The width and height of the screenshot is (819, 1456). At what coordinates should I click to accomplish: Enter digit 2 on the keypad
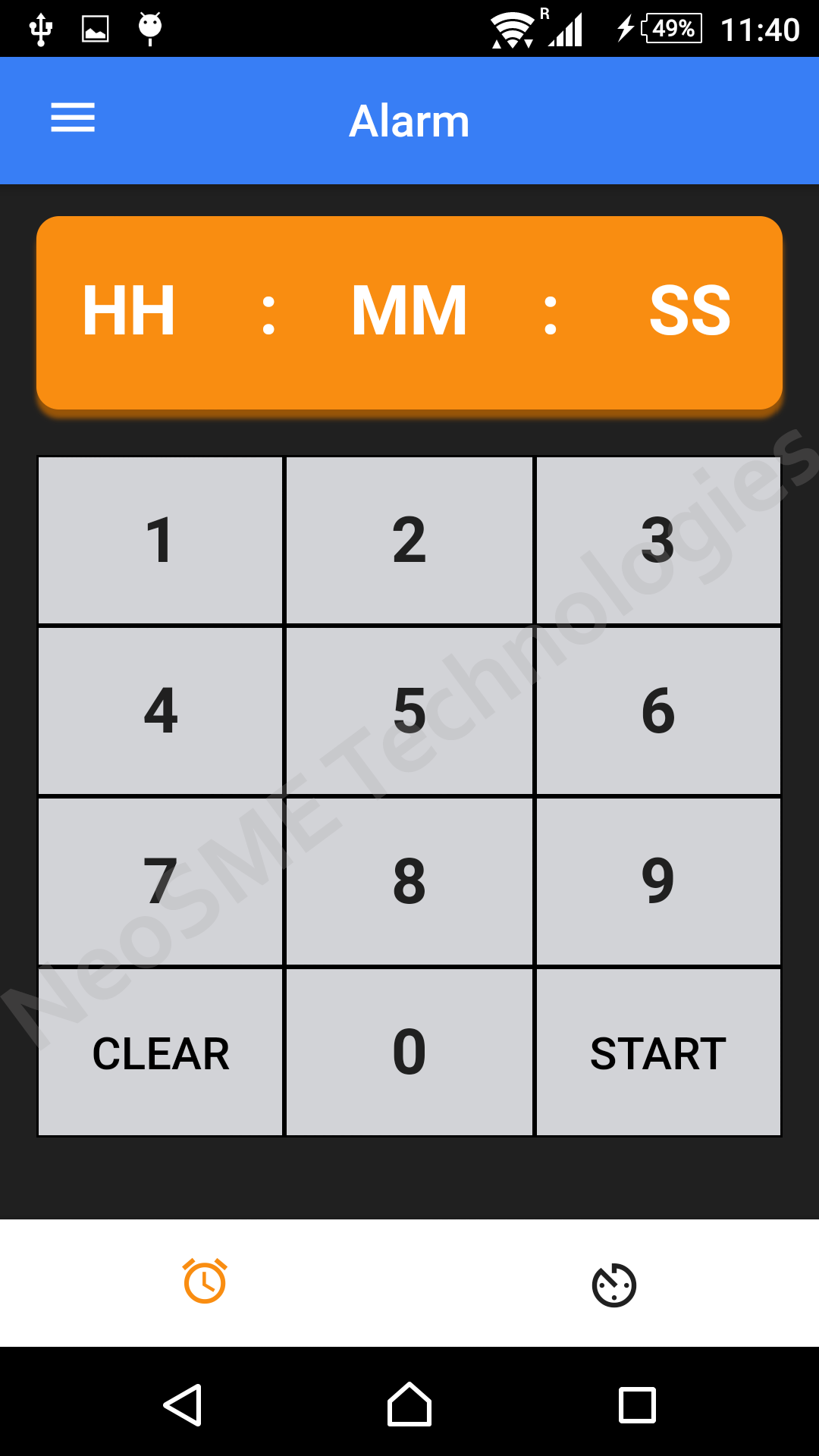[x=409, y=541]
